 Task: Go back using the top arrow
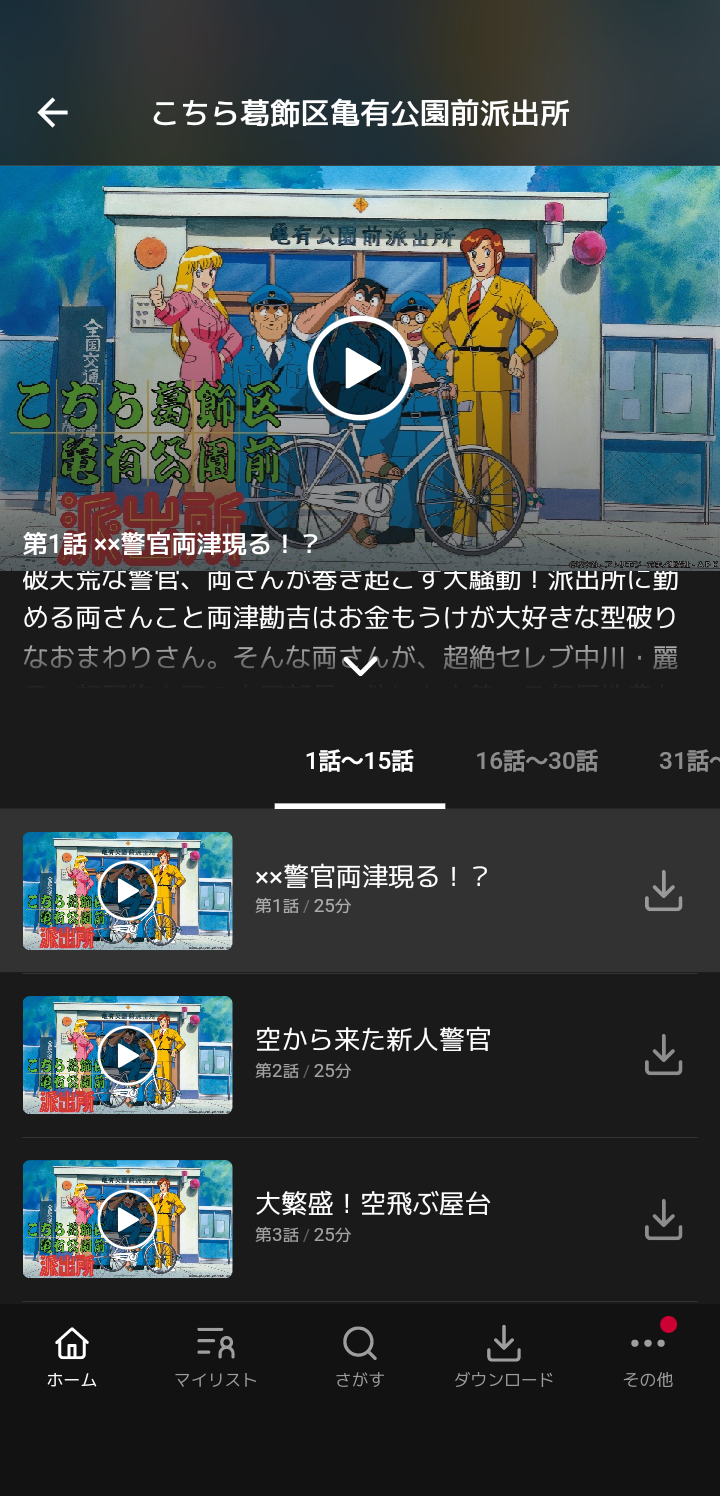click(x=53, y=113)
